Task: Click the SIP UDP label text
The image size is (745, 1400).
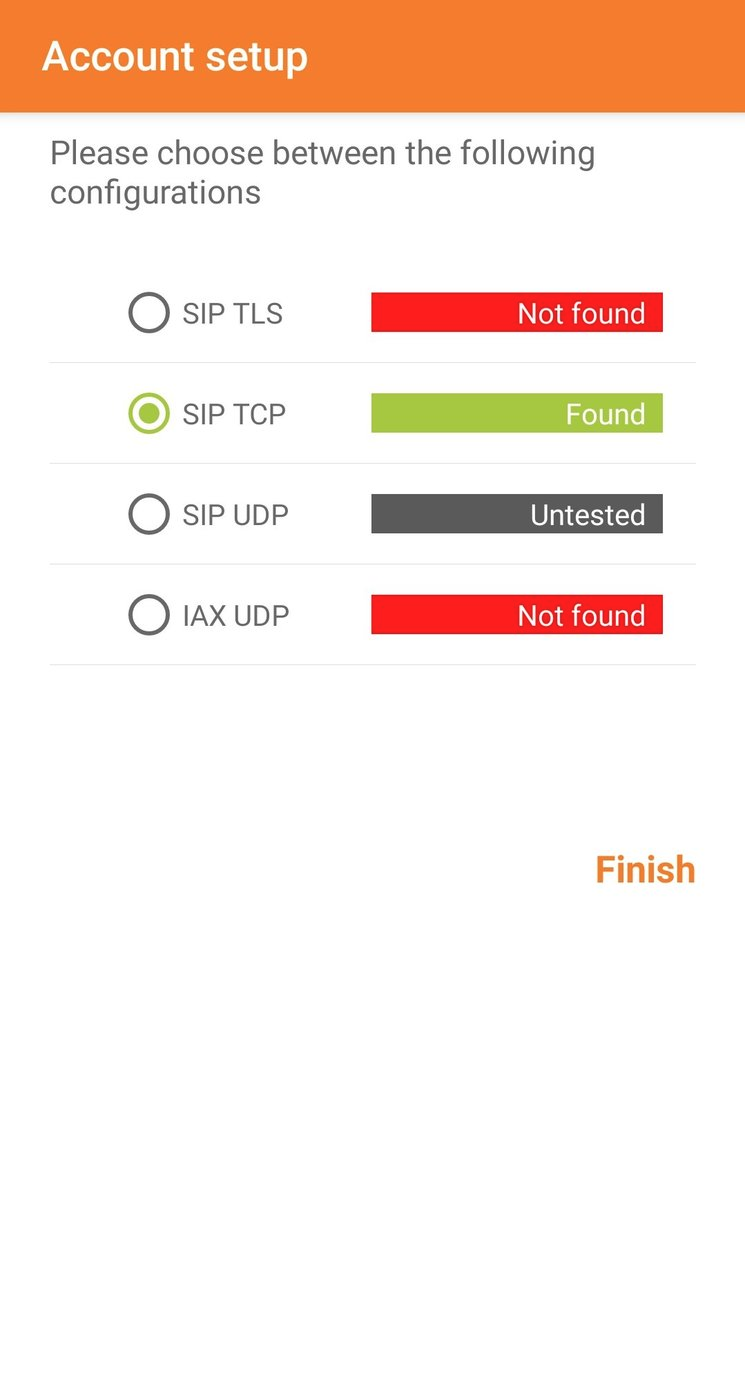Action: (236, 514)
